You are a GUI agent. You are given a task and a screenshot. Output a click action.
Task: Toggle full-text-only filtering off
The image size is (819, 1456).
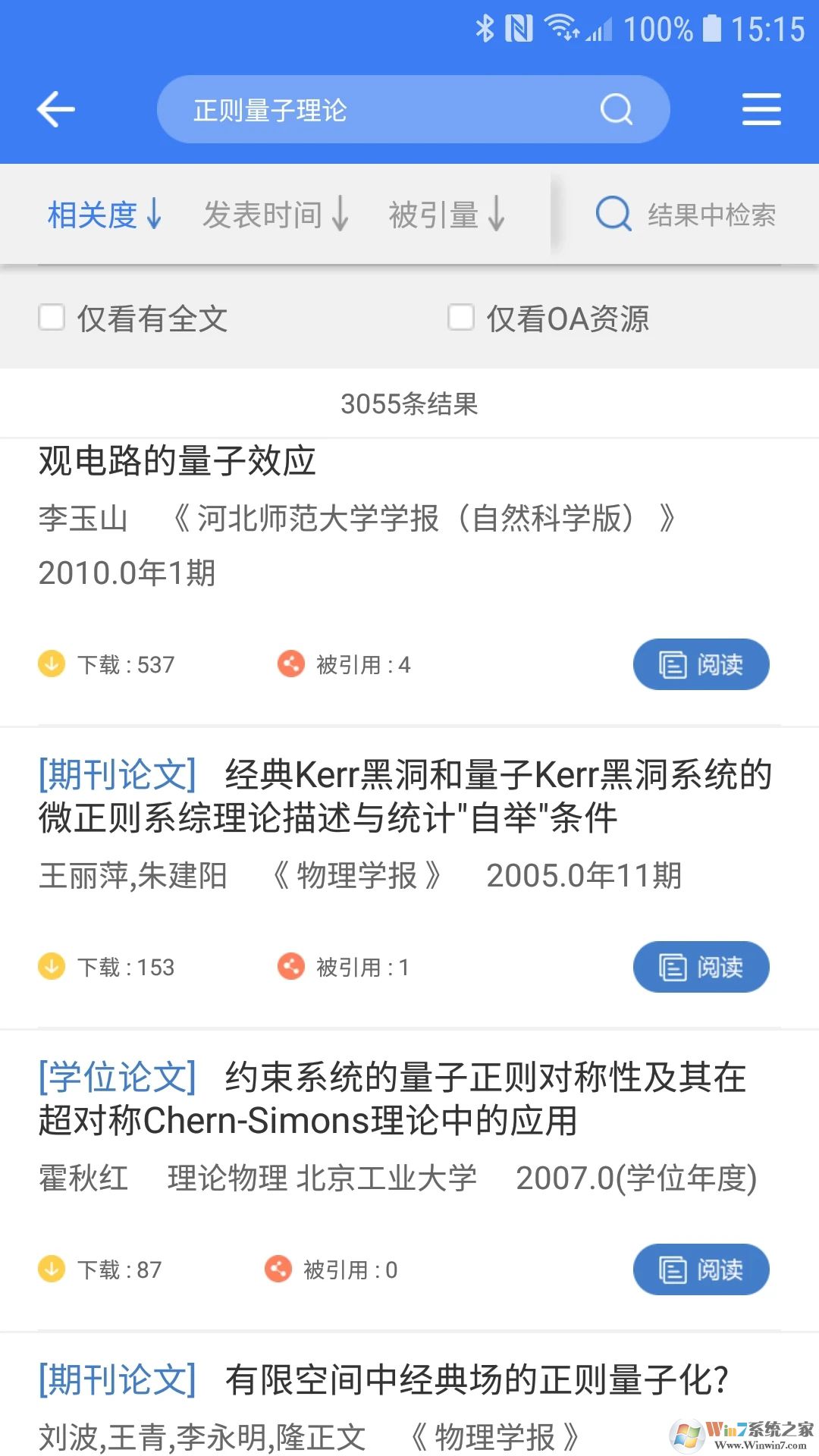52,319
